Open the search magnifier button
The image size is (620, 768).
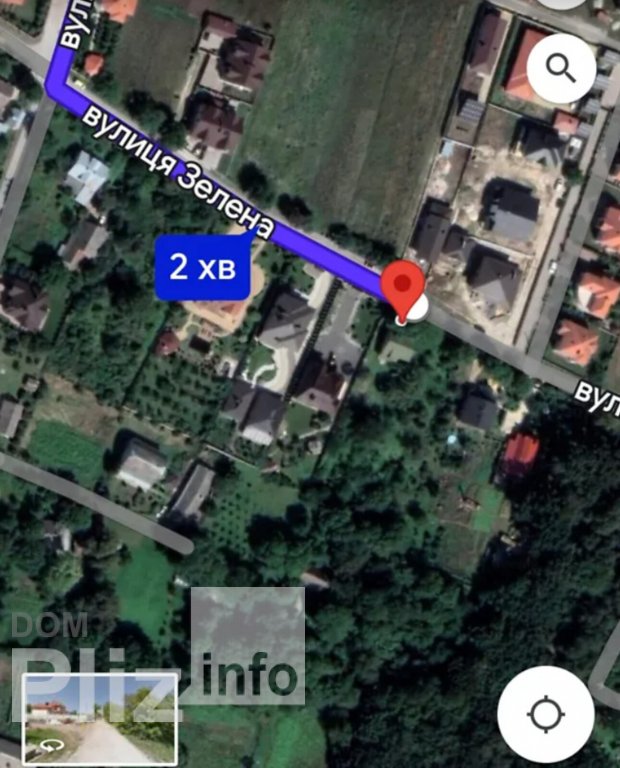[560, 69]
